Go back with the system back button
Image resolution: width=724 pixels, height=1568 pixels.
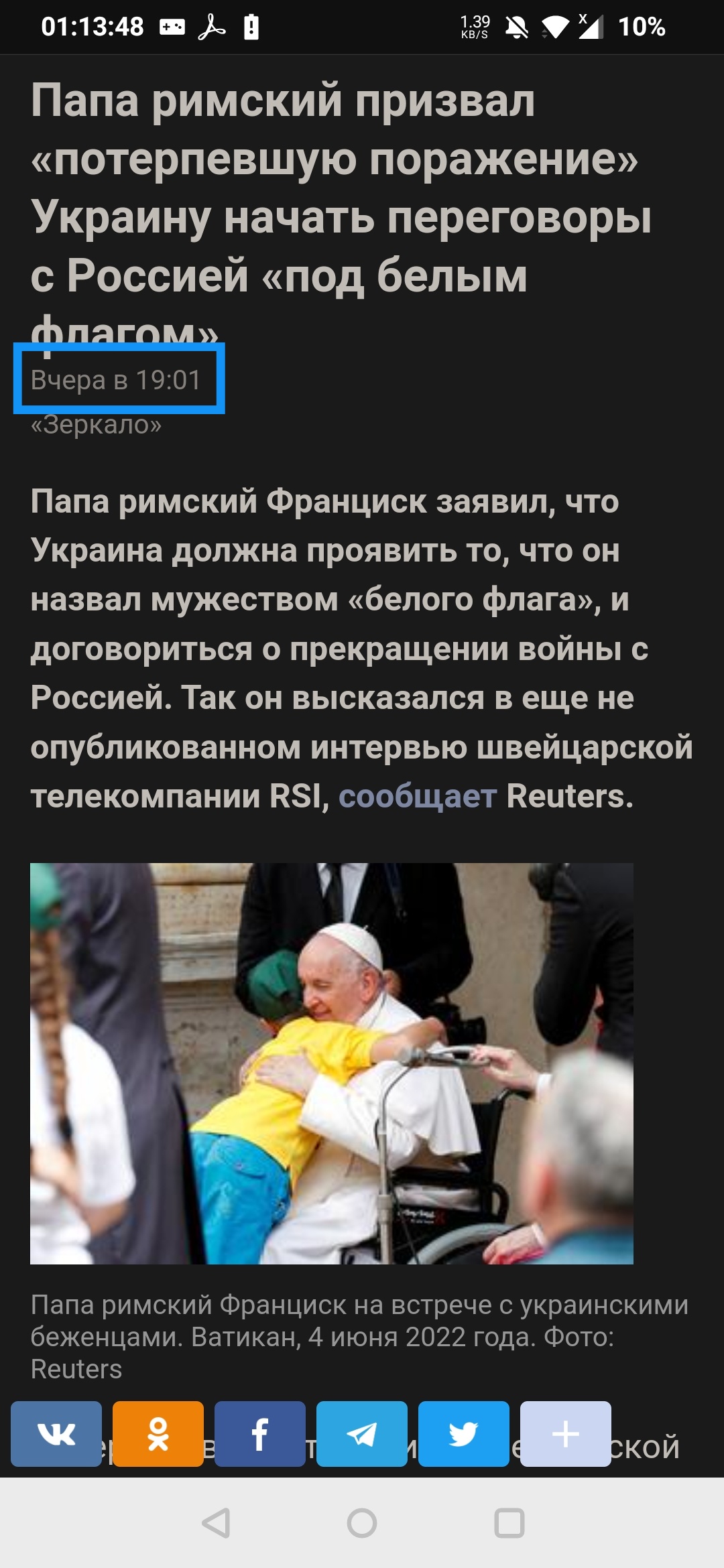pos(216,1522)
